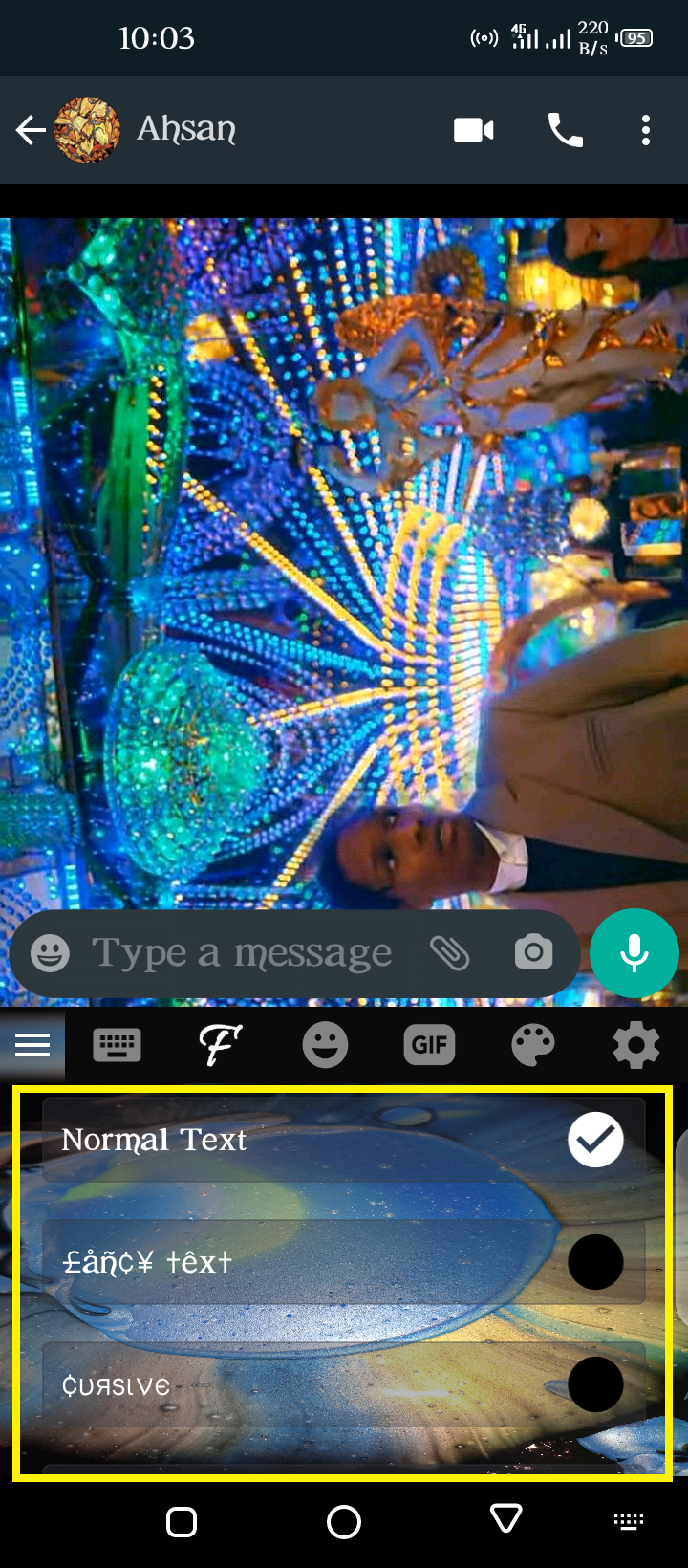The height and width of the screenshot is (1568, 688).
Task: Open Ahsan's profile picture
Action: click(x=87, y=130)
